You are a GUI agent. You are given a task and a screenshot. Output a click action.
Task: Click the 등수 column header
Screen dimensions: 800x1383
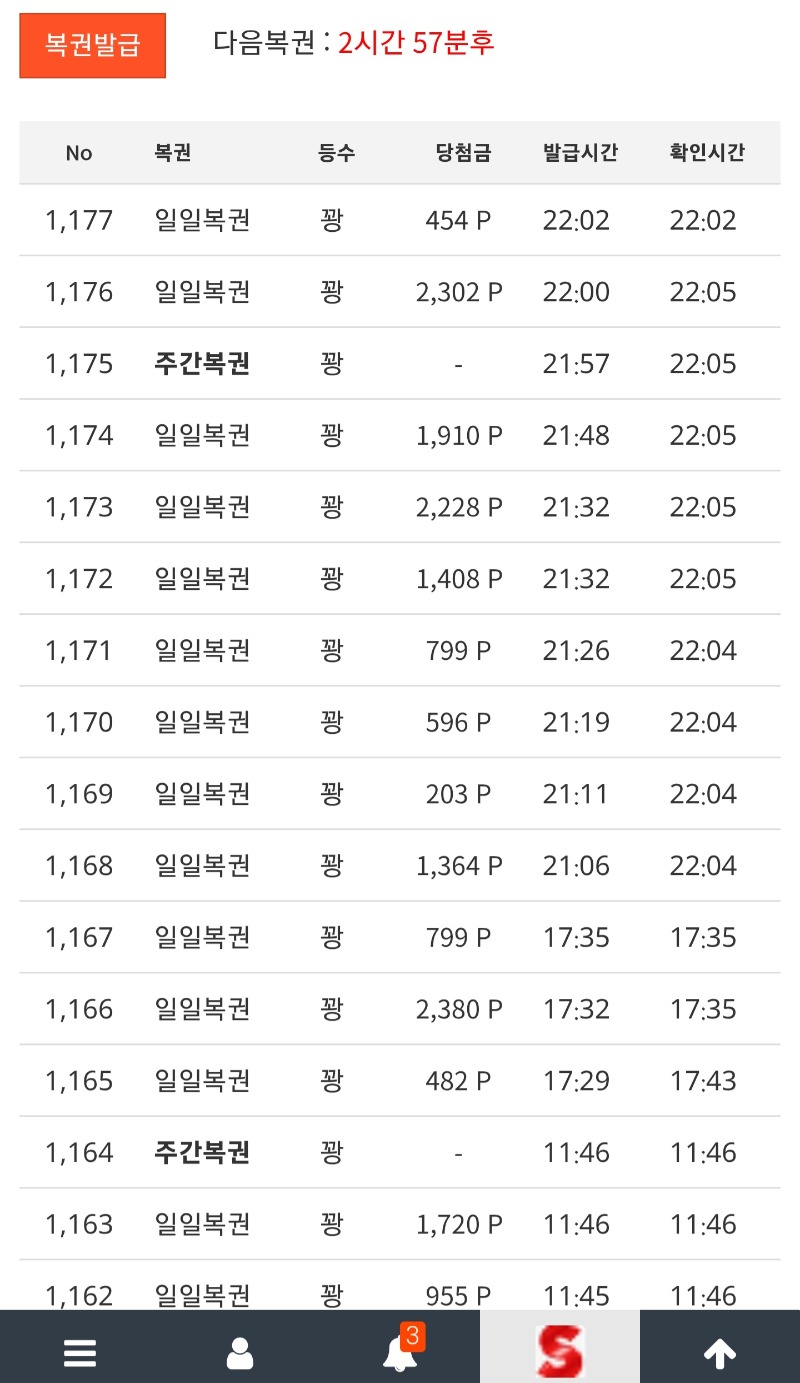pos(335,152)
